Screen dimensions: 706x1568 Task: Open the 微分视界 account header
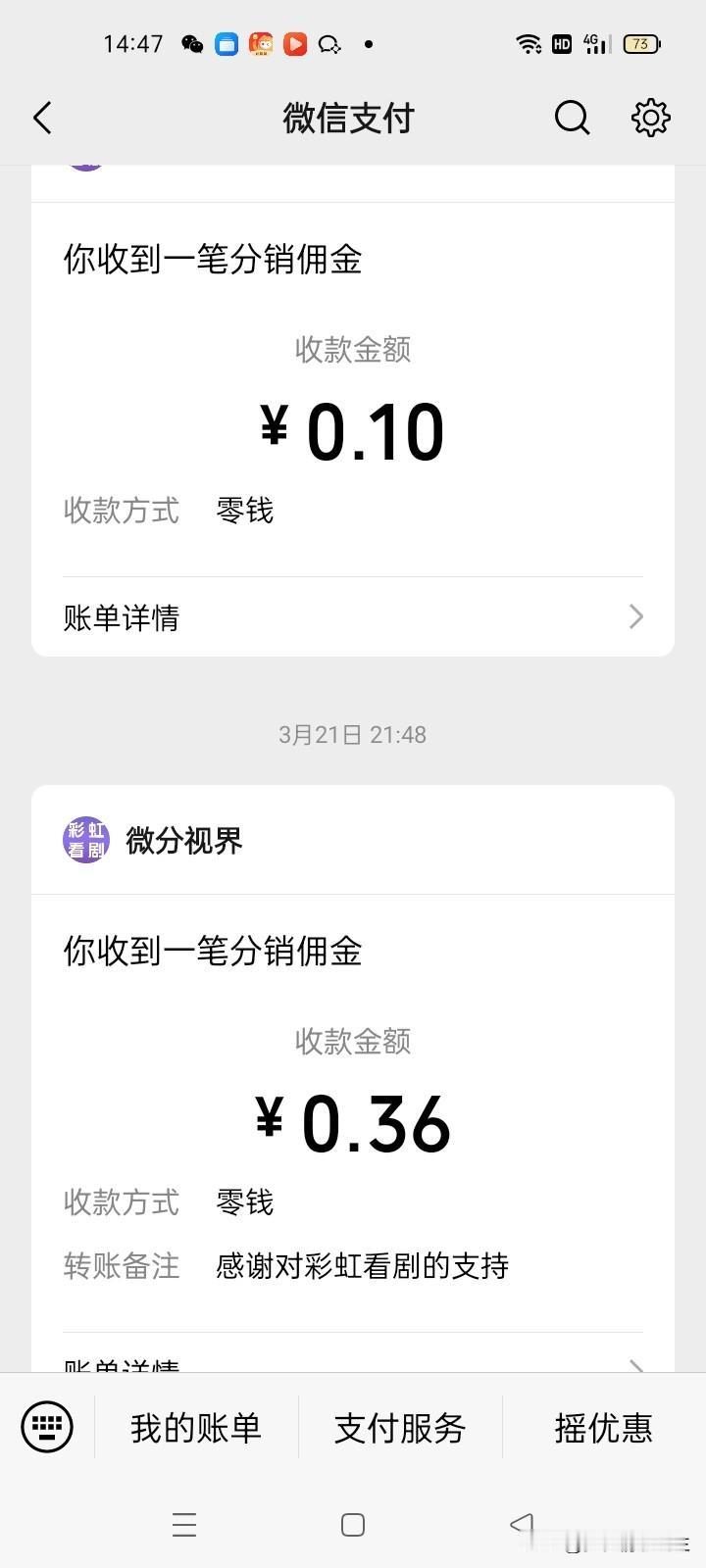353,840
